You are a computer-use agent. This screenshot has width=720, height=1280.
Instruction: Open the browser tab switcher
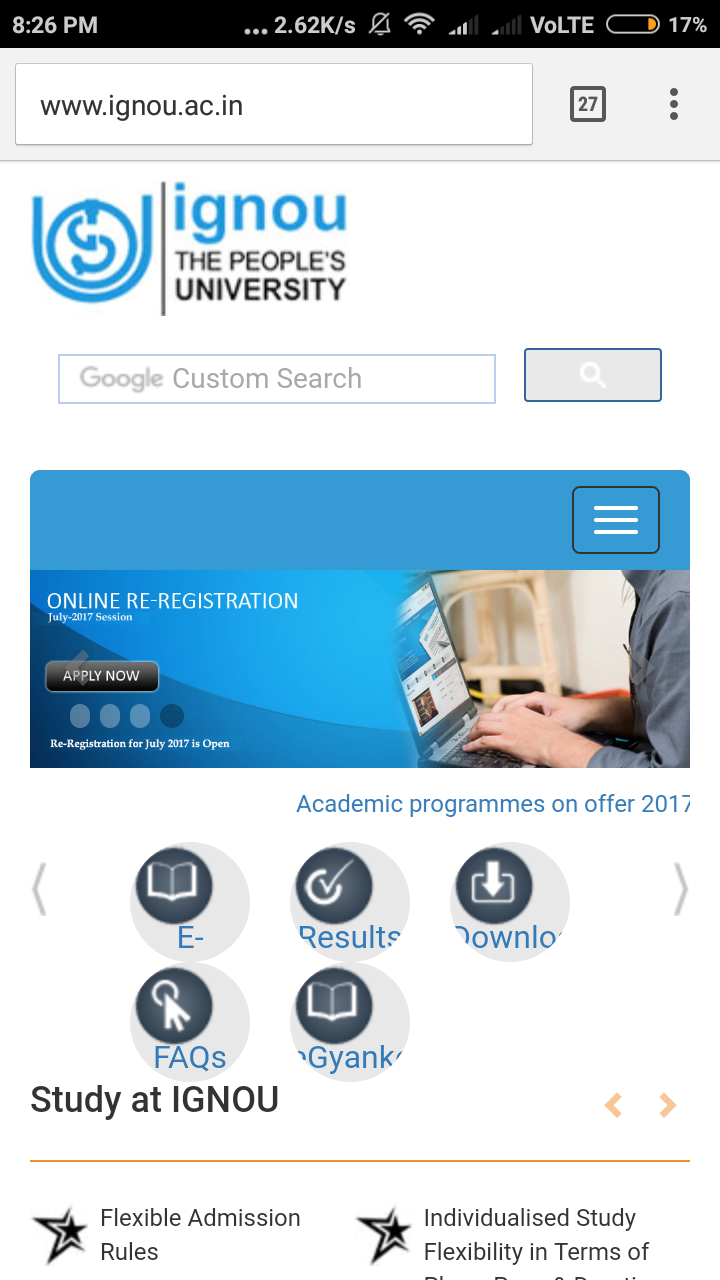pos(587,104)
